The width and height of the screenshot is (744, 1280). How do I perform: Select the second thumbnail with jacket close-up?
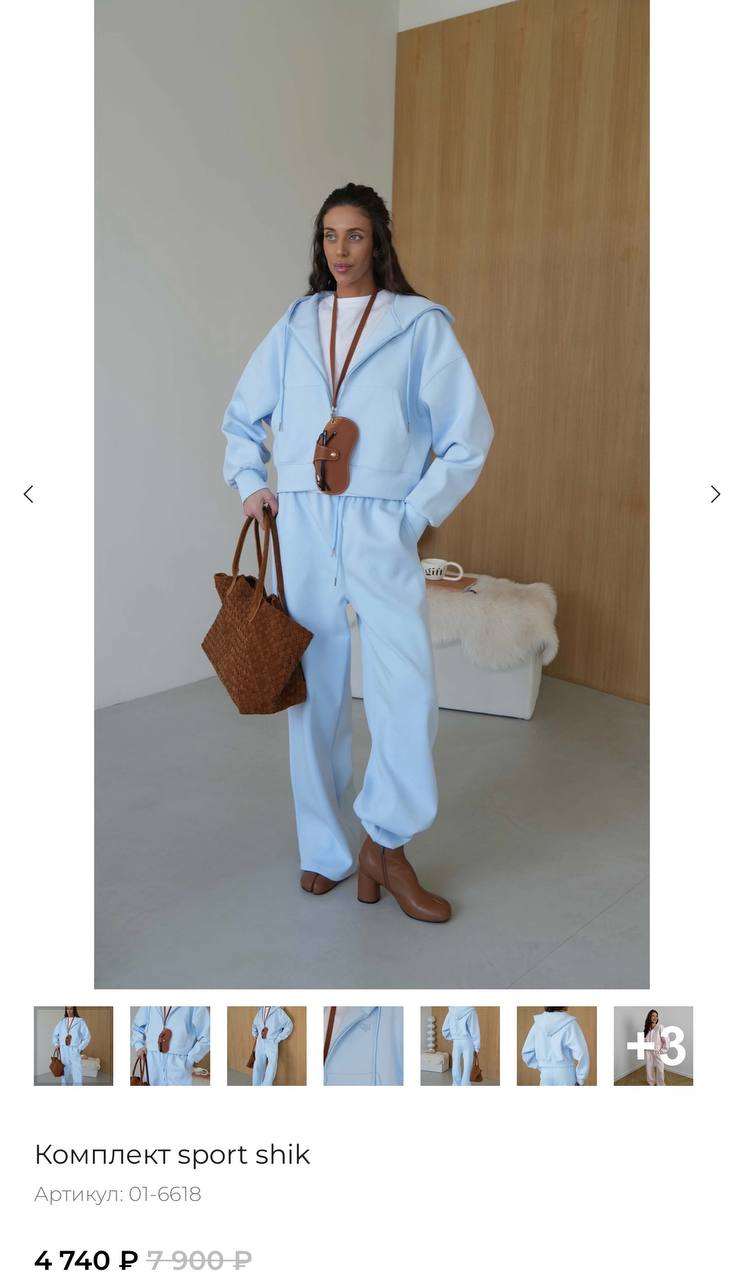tap(170, 1045)
